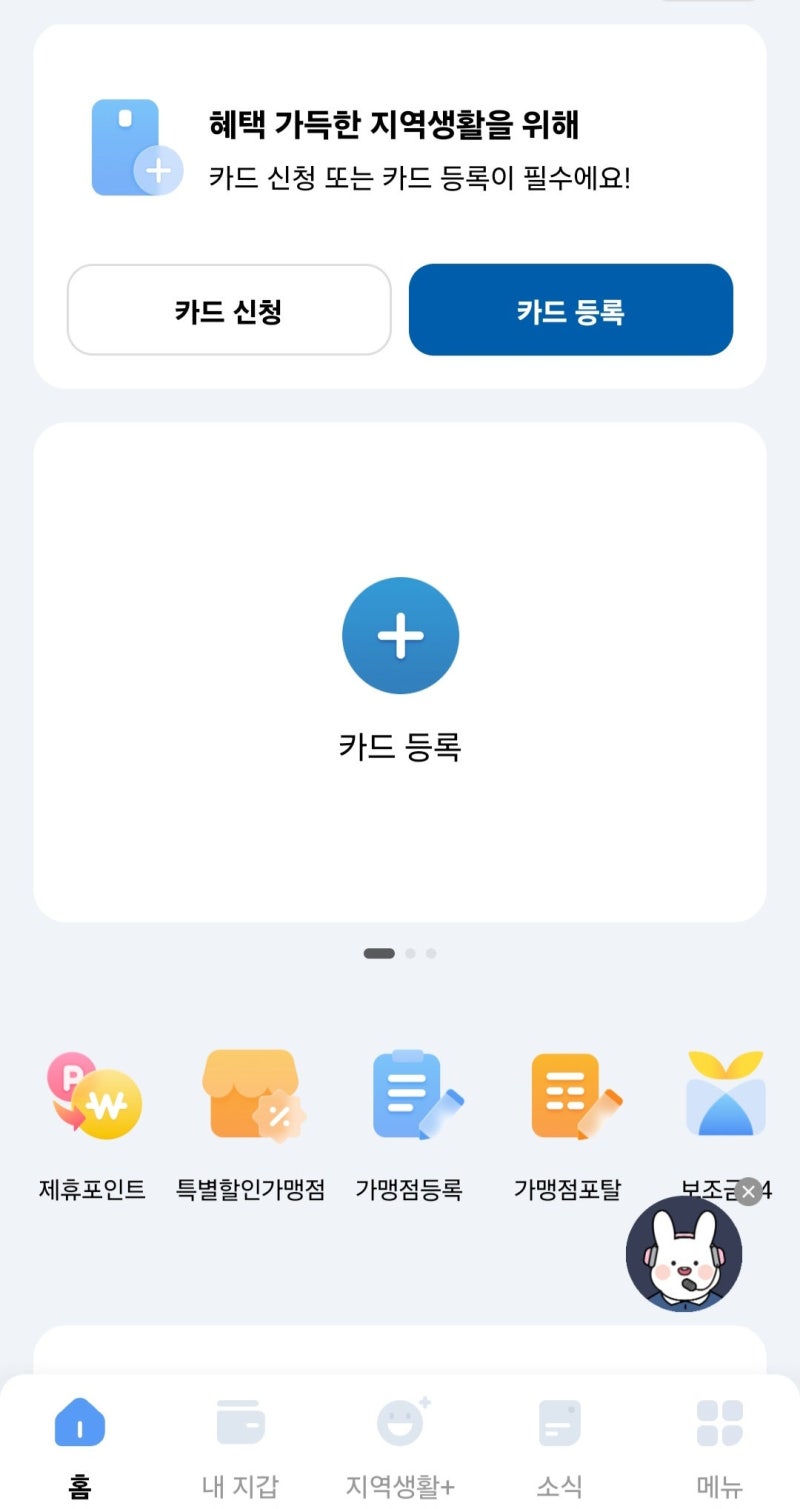The image size is (800, 1509).
Task: Open the 소식 tab
Action: [560, 1440]
